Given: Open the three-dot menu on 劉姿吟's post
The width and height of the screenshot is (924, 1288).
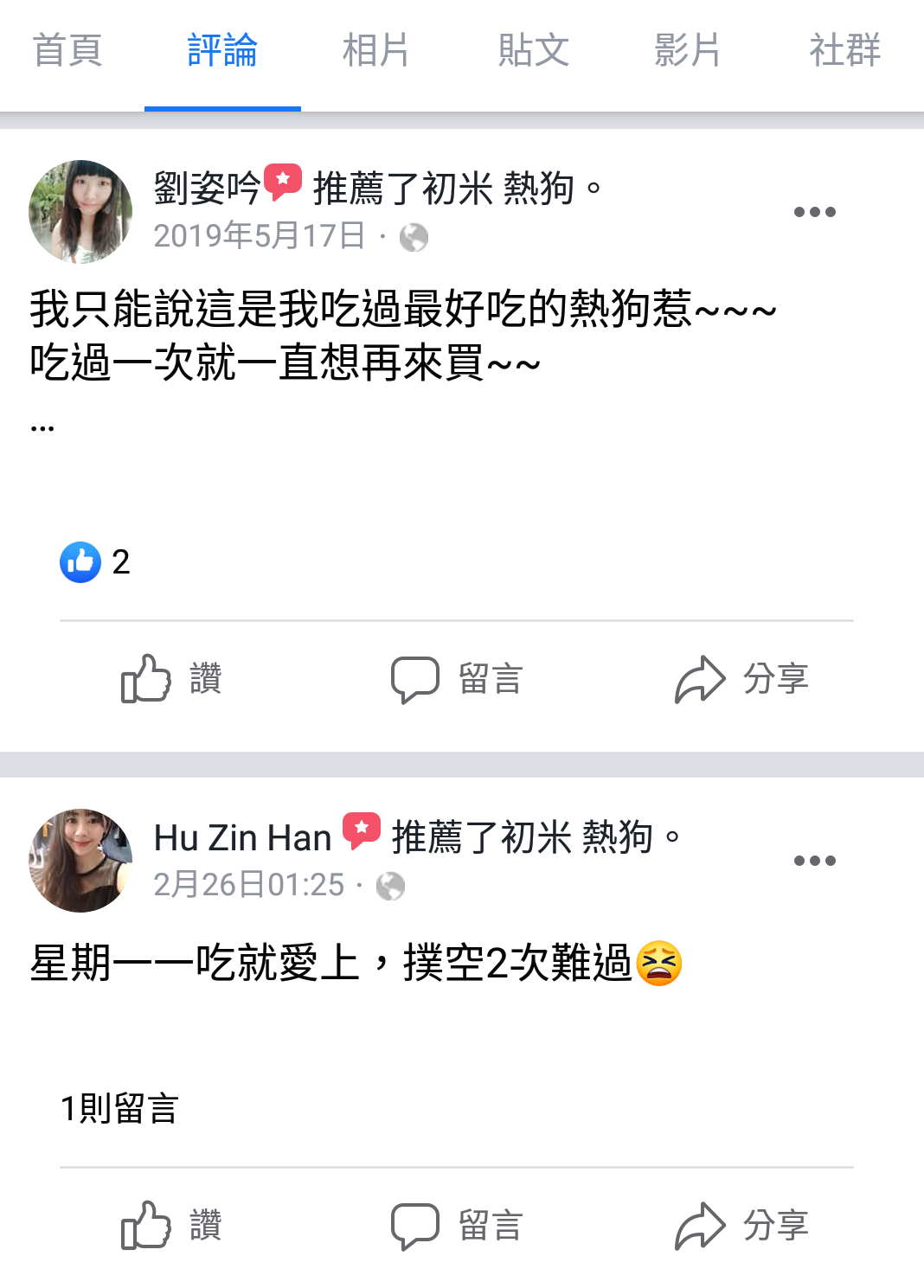Looking at the screenshot, I should point(814,211).
